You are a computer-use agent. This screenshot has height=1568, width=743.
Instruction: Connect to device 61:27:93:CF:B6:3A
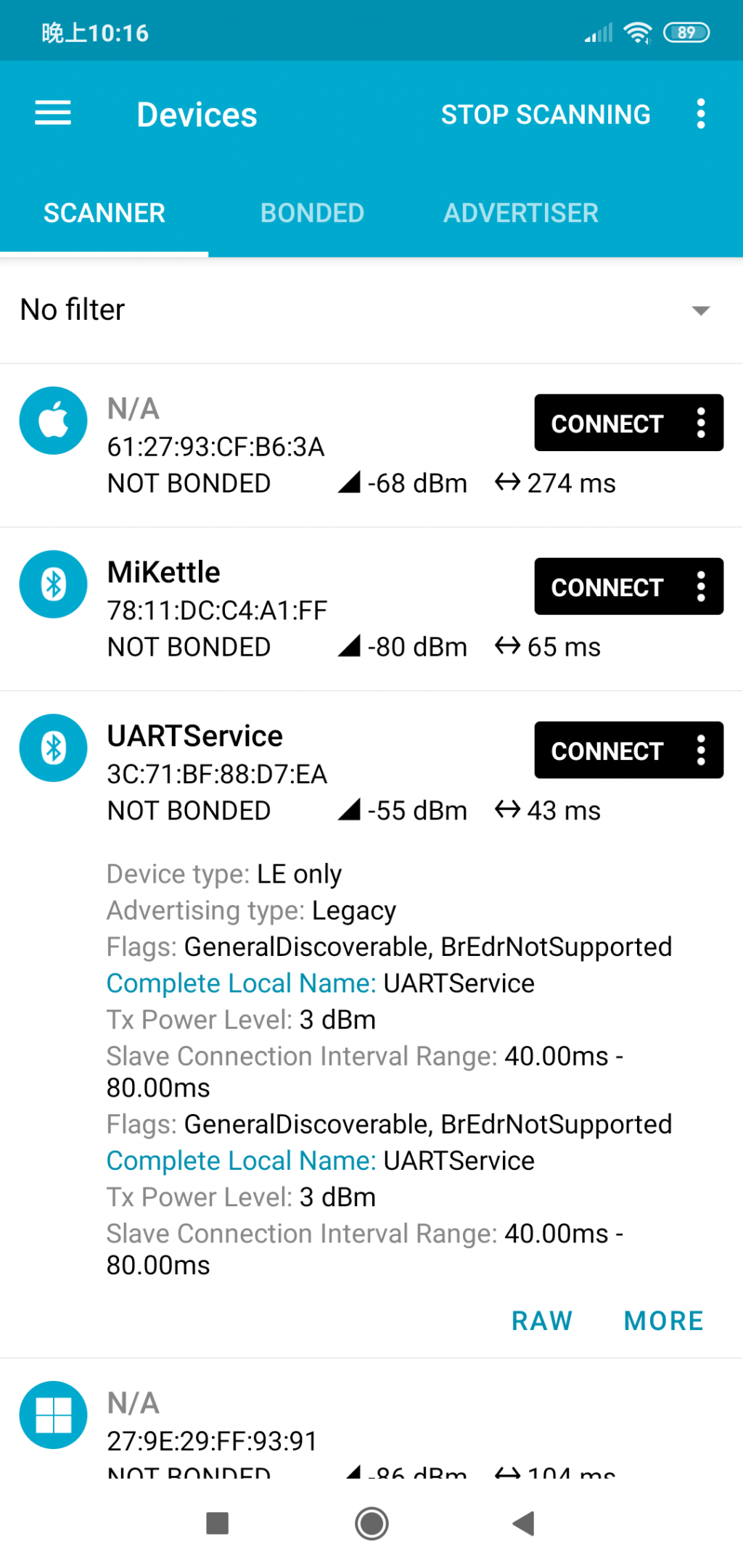point(607,424)
